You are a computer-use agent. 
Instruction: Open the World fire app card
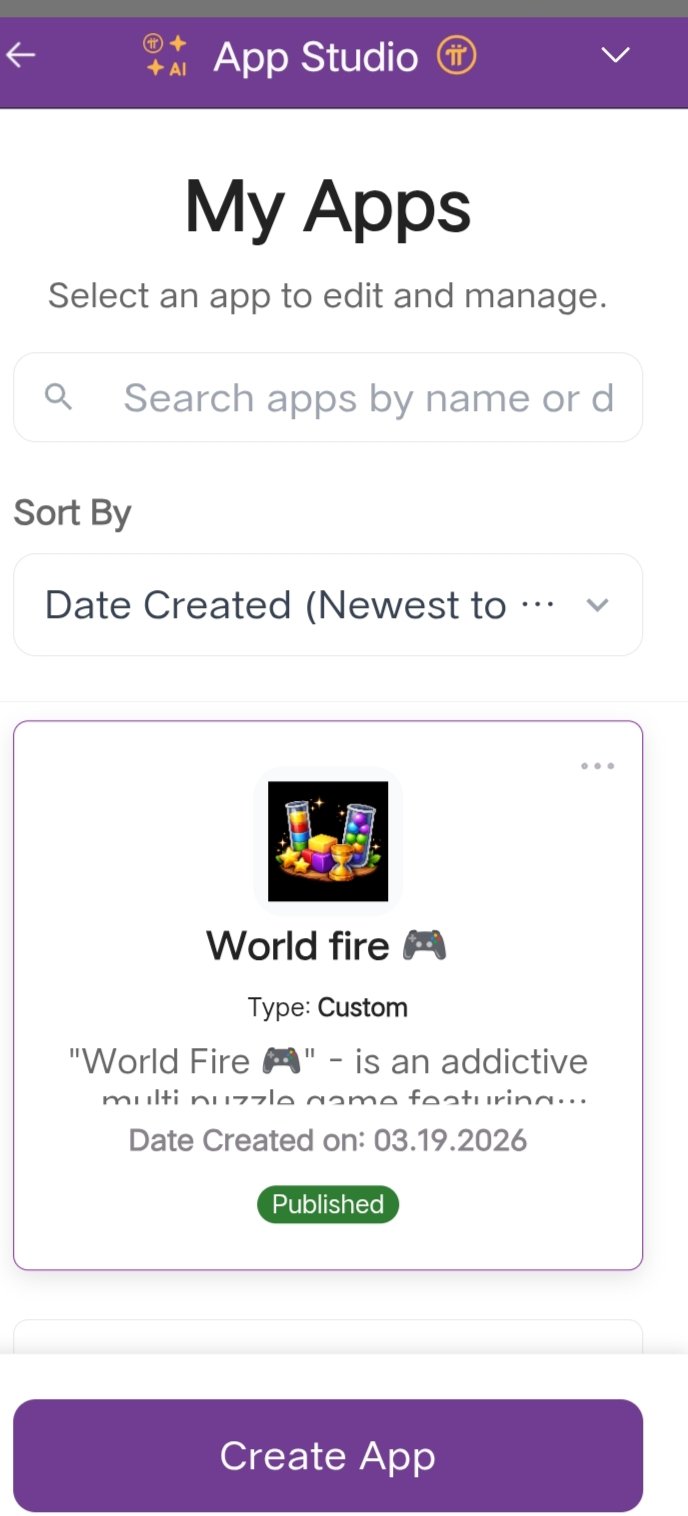coord(327,946)
